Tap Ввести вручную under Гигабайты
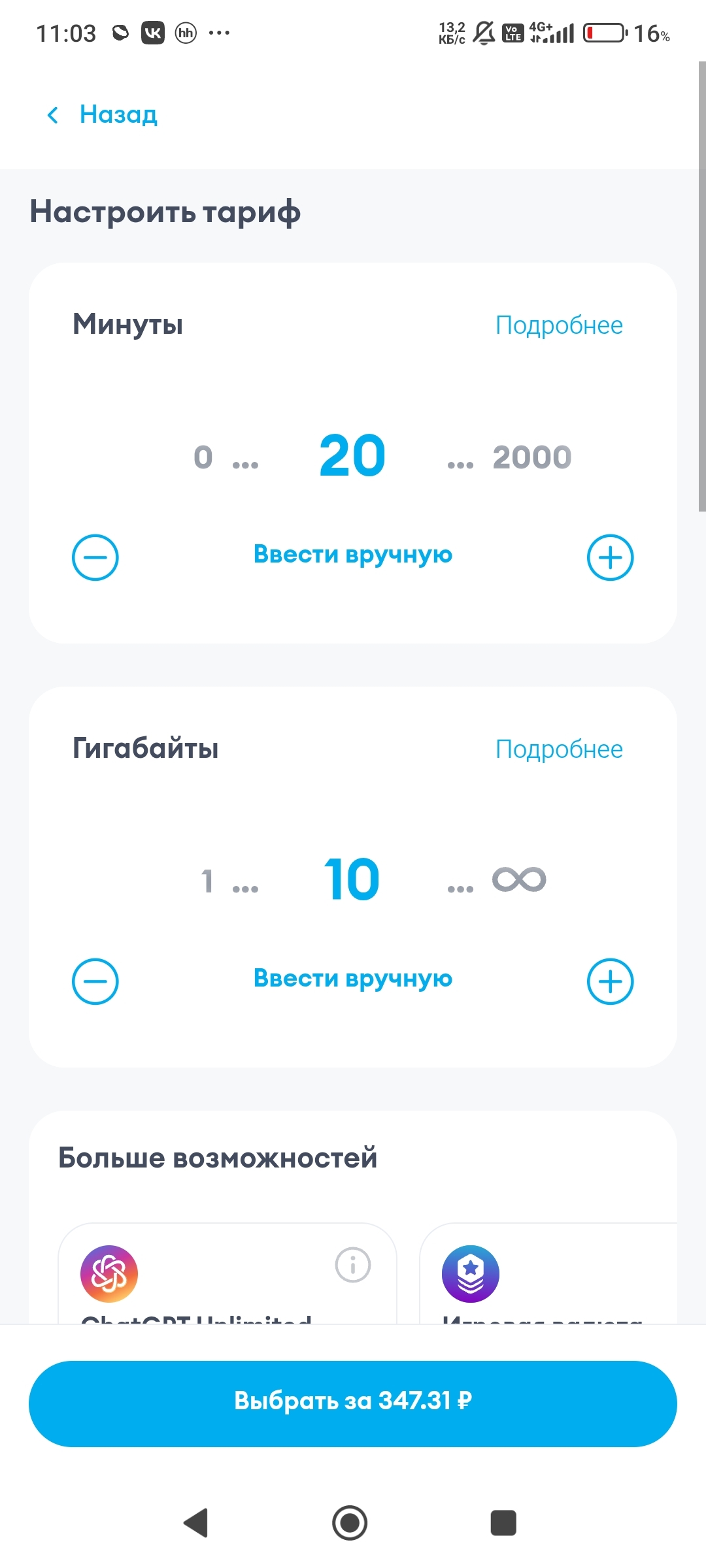Screen dimensions: 706x1568 click(x=353, y=979)
